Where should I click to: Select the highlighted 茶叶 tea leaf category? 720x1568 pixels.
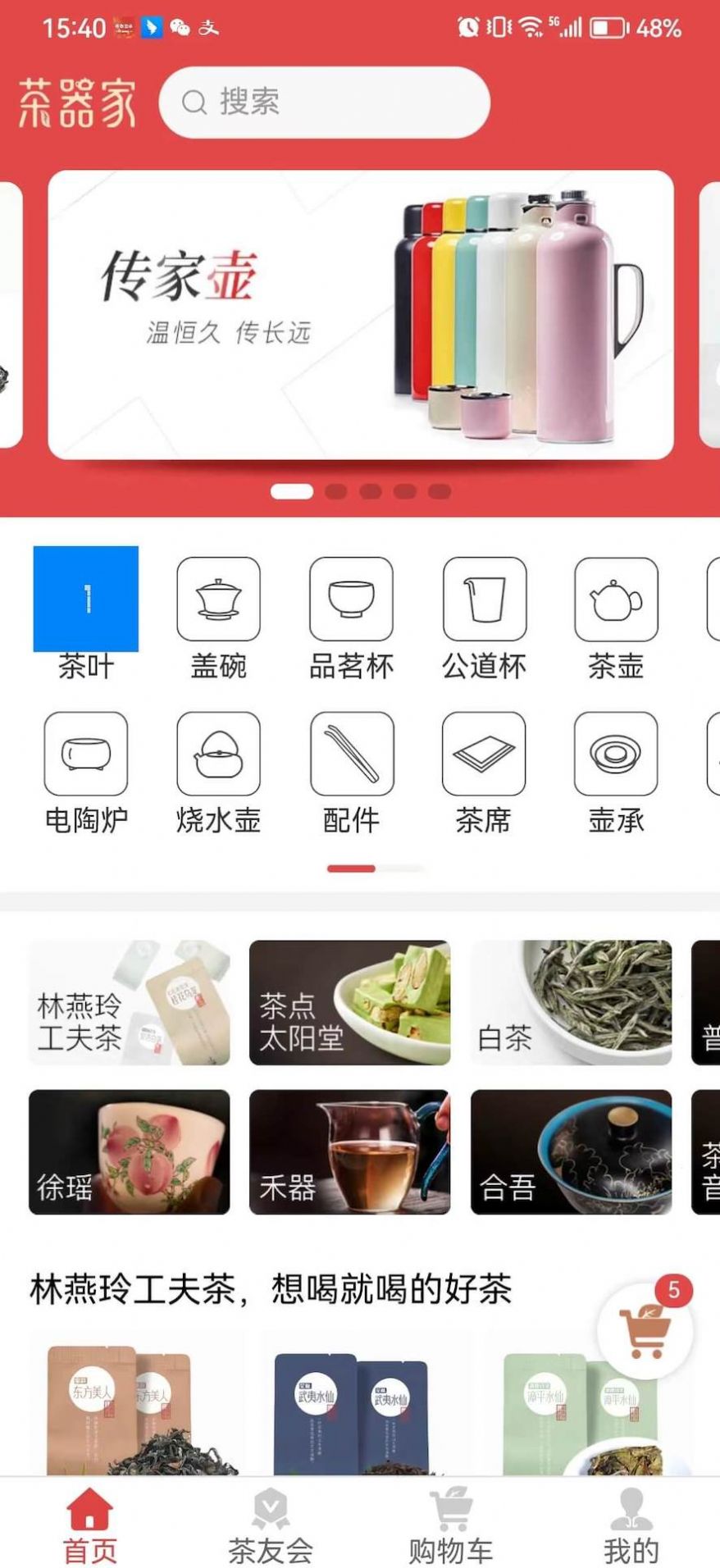tap(85, 599)
